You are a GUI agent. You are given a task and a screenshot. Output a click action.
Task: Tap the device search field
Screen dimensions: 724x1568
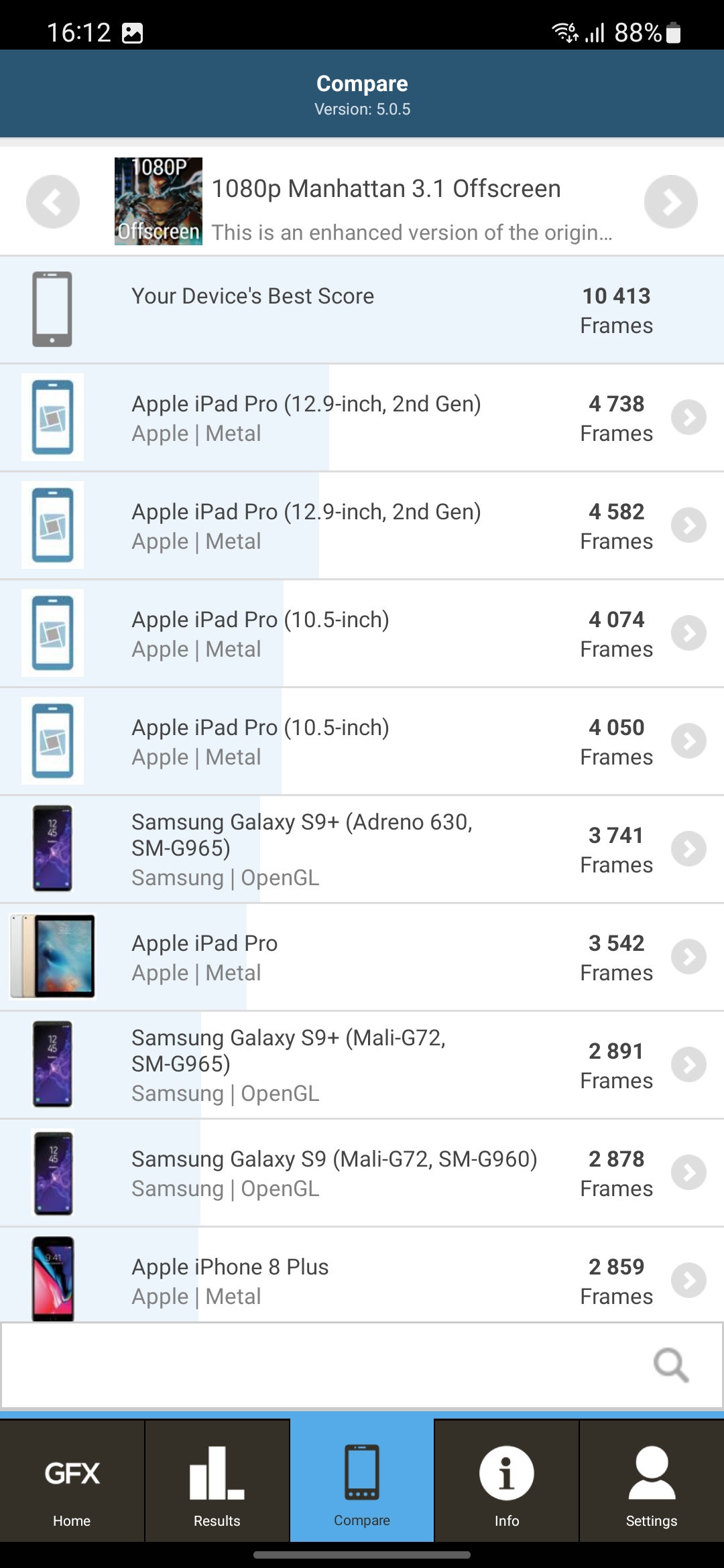pyautogui.click(x=322, y=1365)
